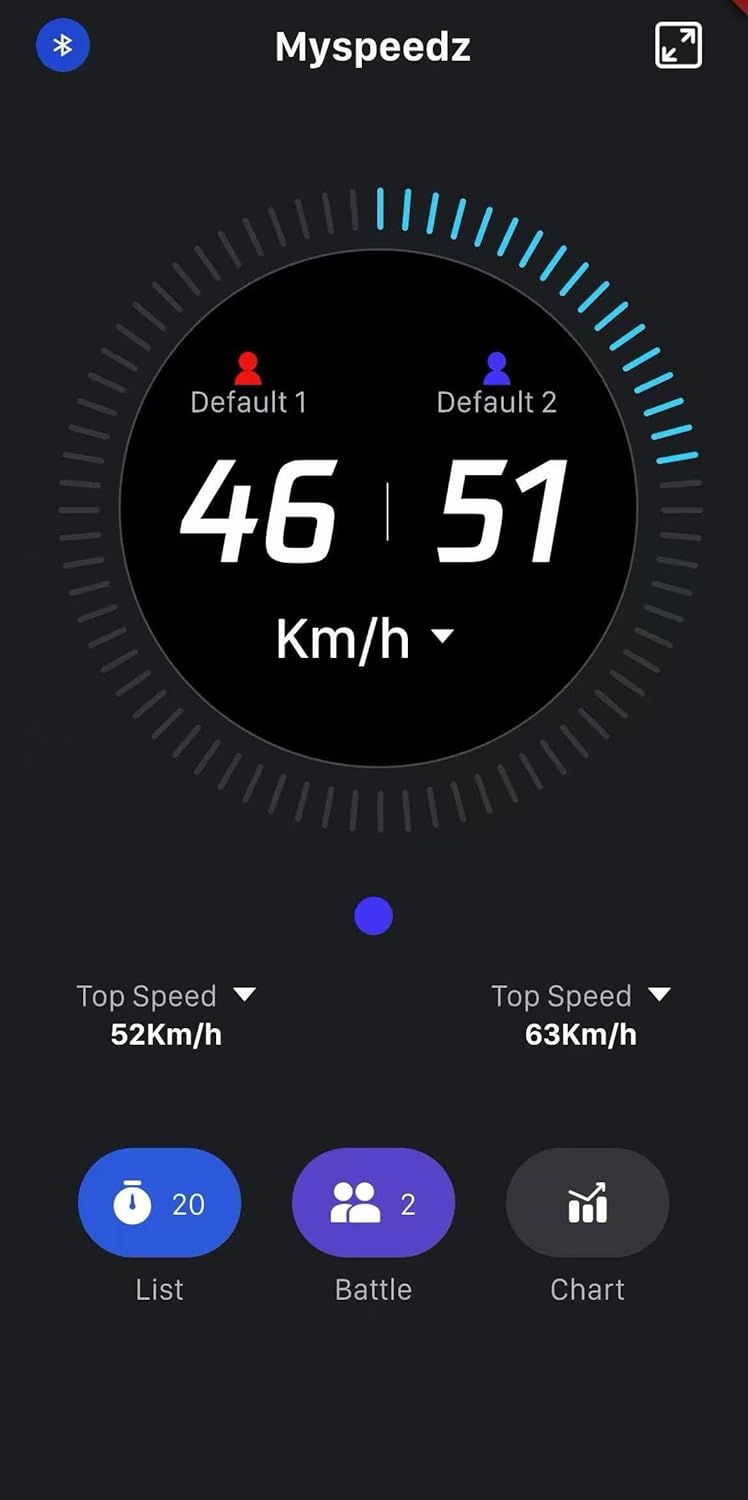Image resolution: width=748 pixels, height=1500 pixels.
Task: Switch to the Battle tab
Action: pyautogui.click(x=373, y=1203)
